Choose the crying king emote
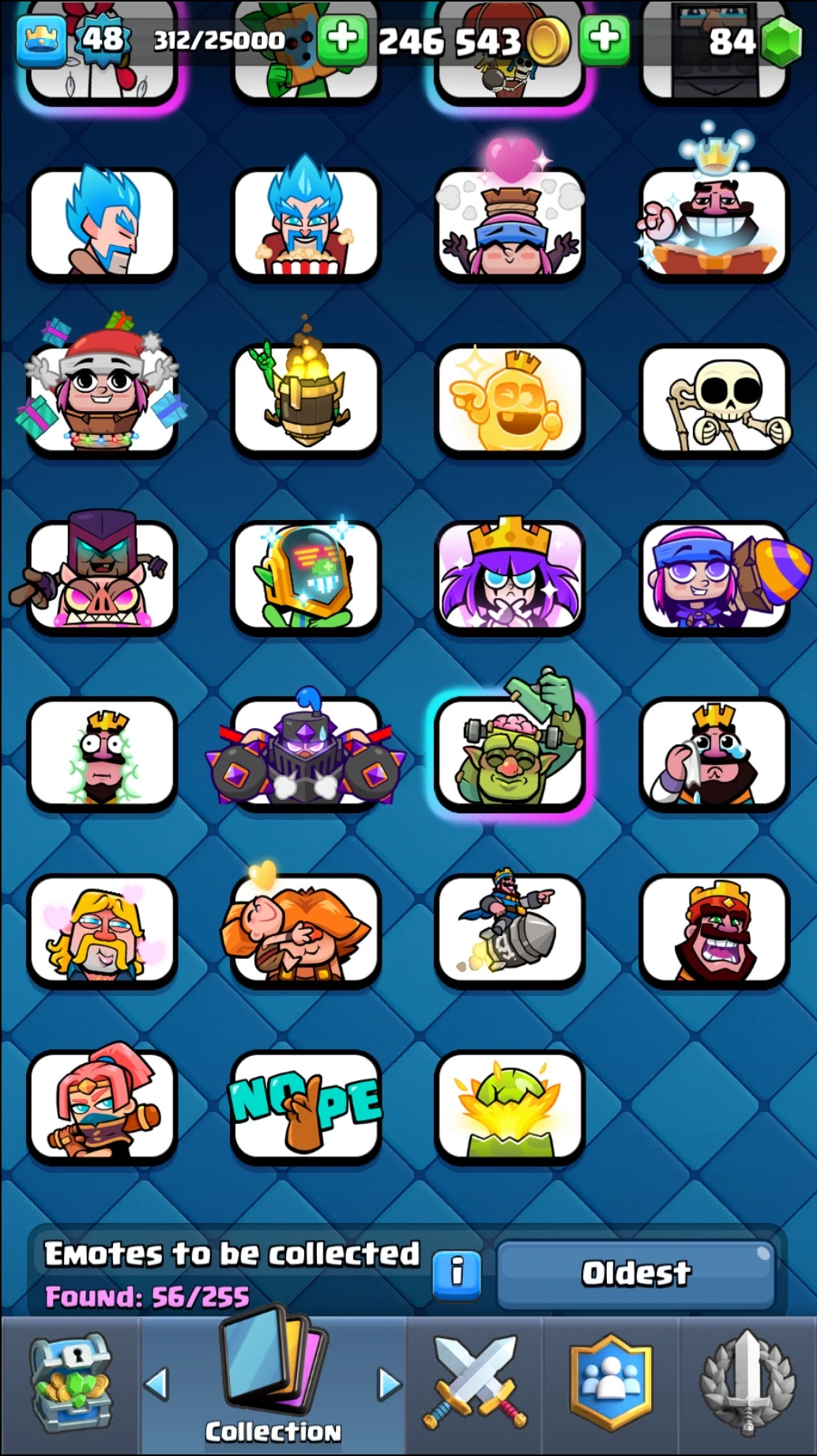The width and height of the screenshot is (817, 1456). (714, 755)
